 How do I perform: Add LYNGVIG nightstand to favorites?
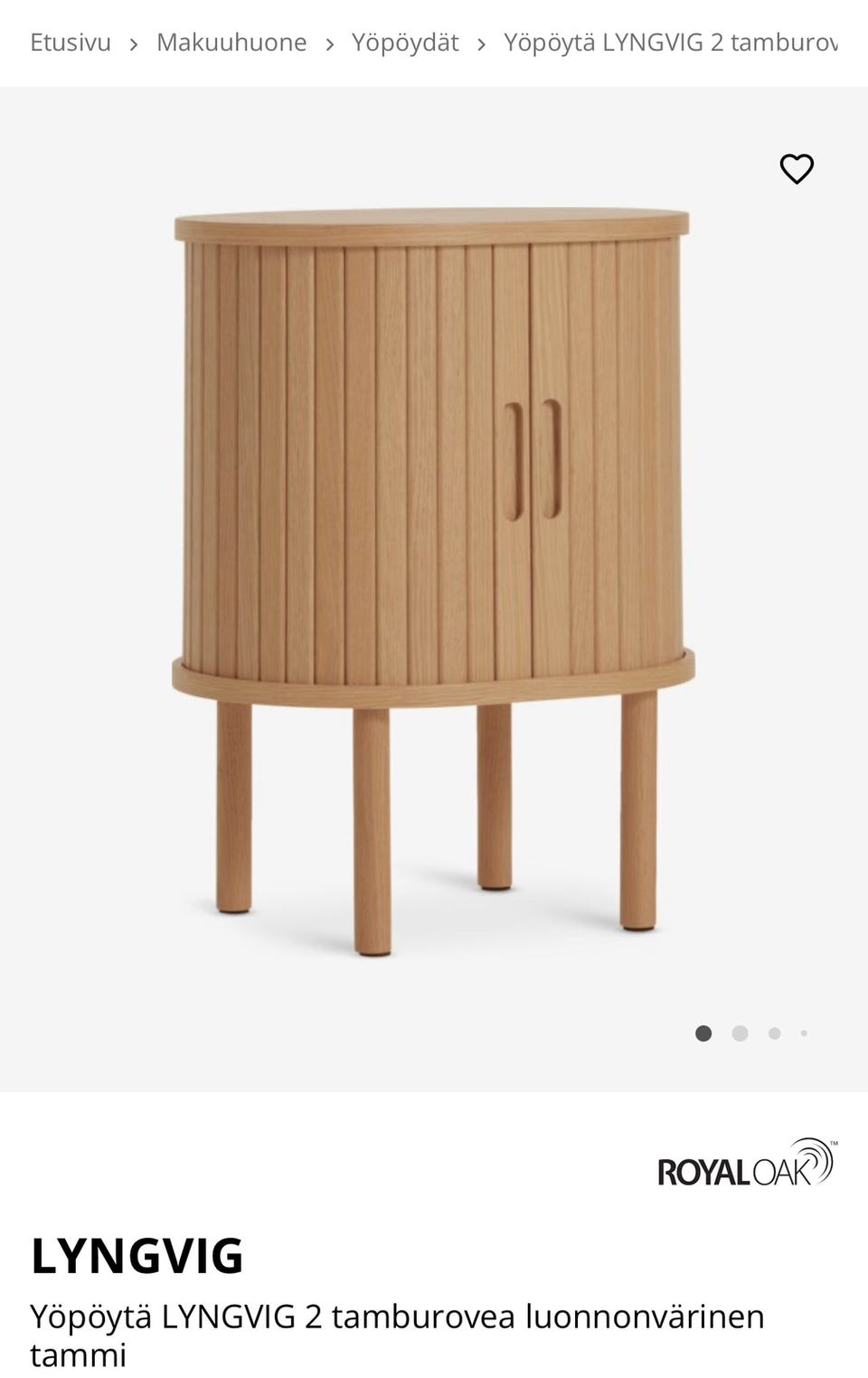tap(797, 169)
